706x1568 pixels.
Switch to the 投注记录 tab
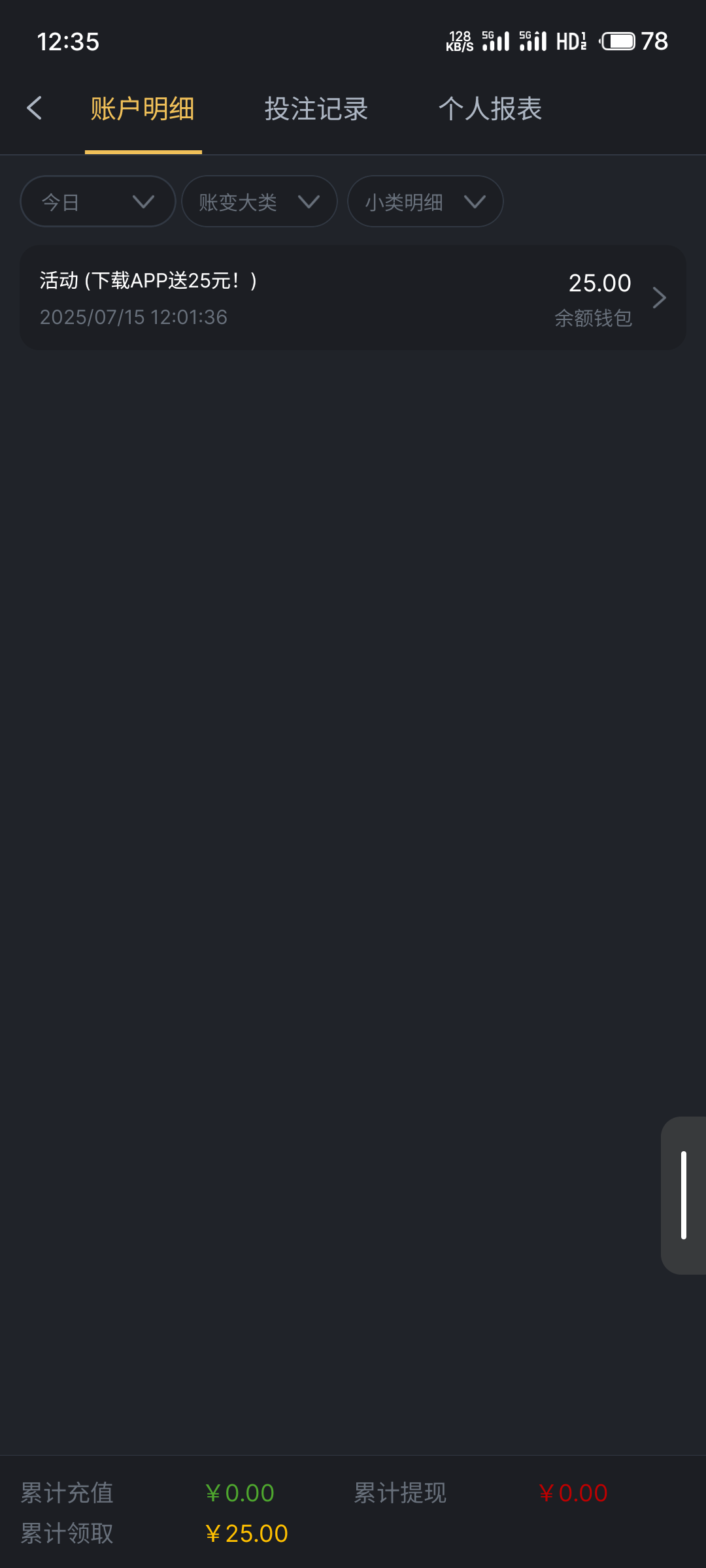316,109
